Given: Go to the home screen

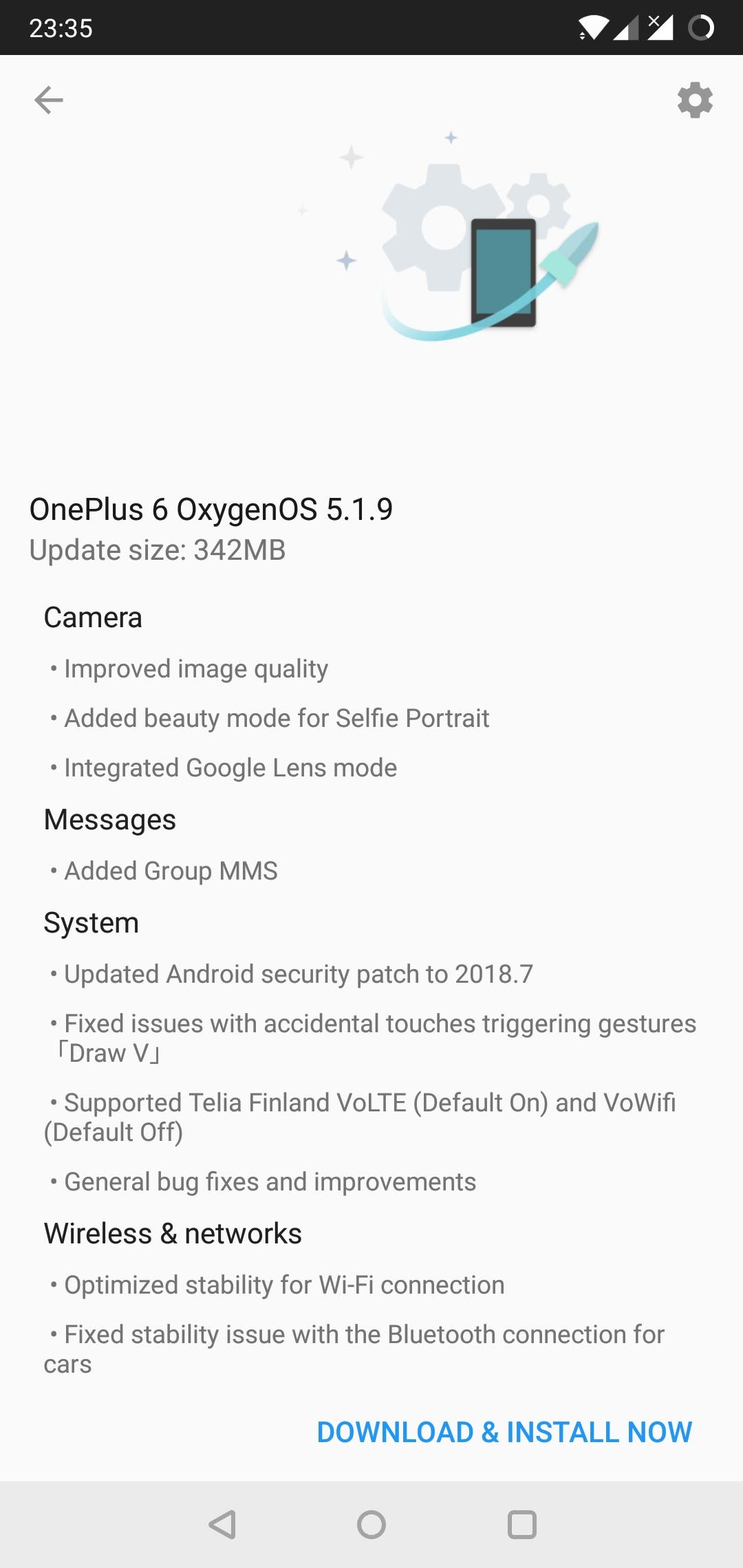Looking at the screenshot, I should [x=371, y=1525].
